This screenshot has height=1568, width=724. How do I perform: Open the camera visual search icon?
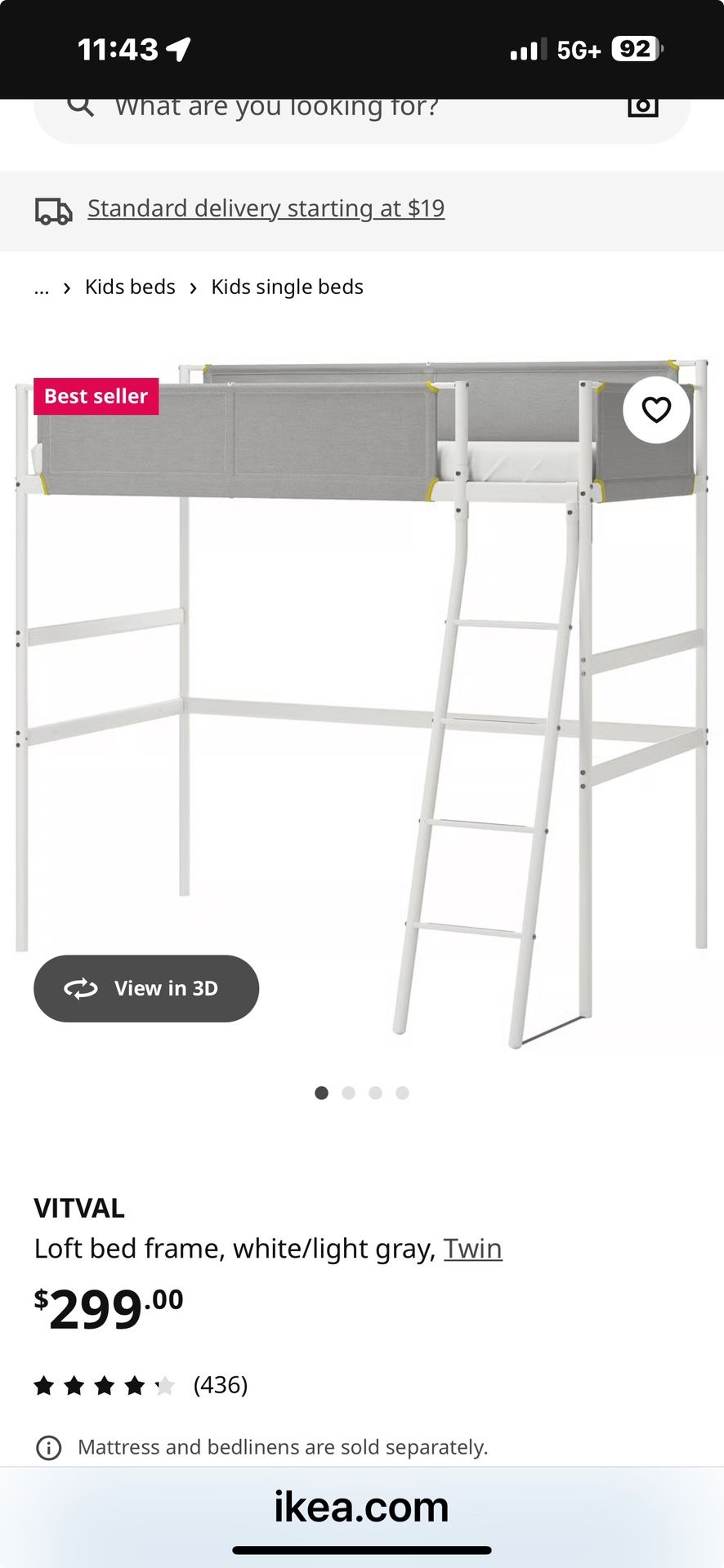642,107
